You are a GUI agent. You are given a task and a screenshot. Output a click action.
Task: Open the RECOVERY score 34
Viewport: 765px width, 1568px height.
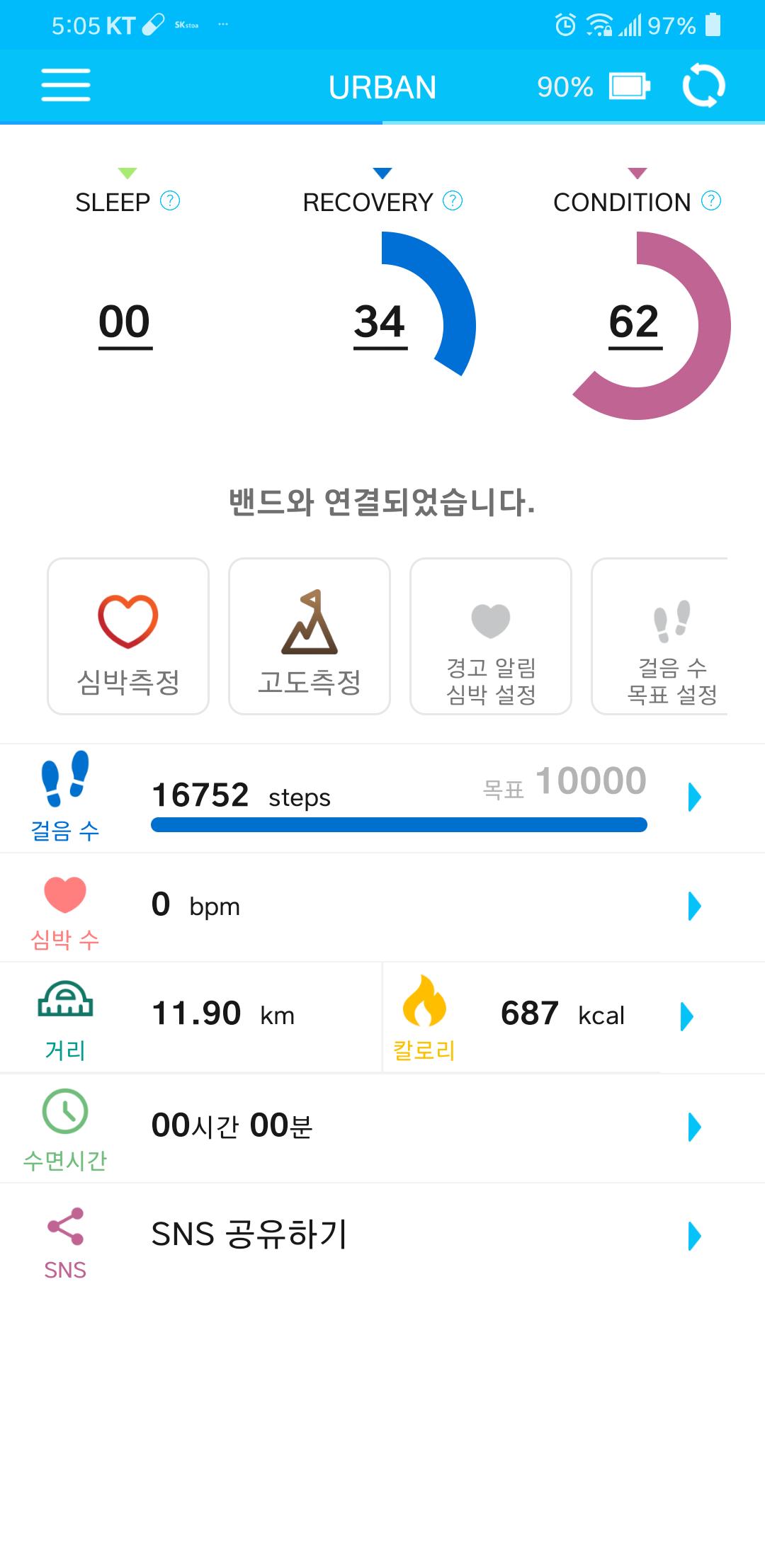pos(380,323)
